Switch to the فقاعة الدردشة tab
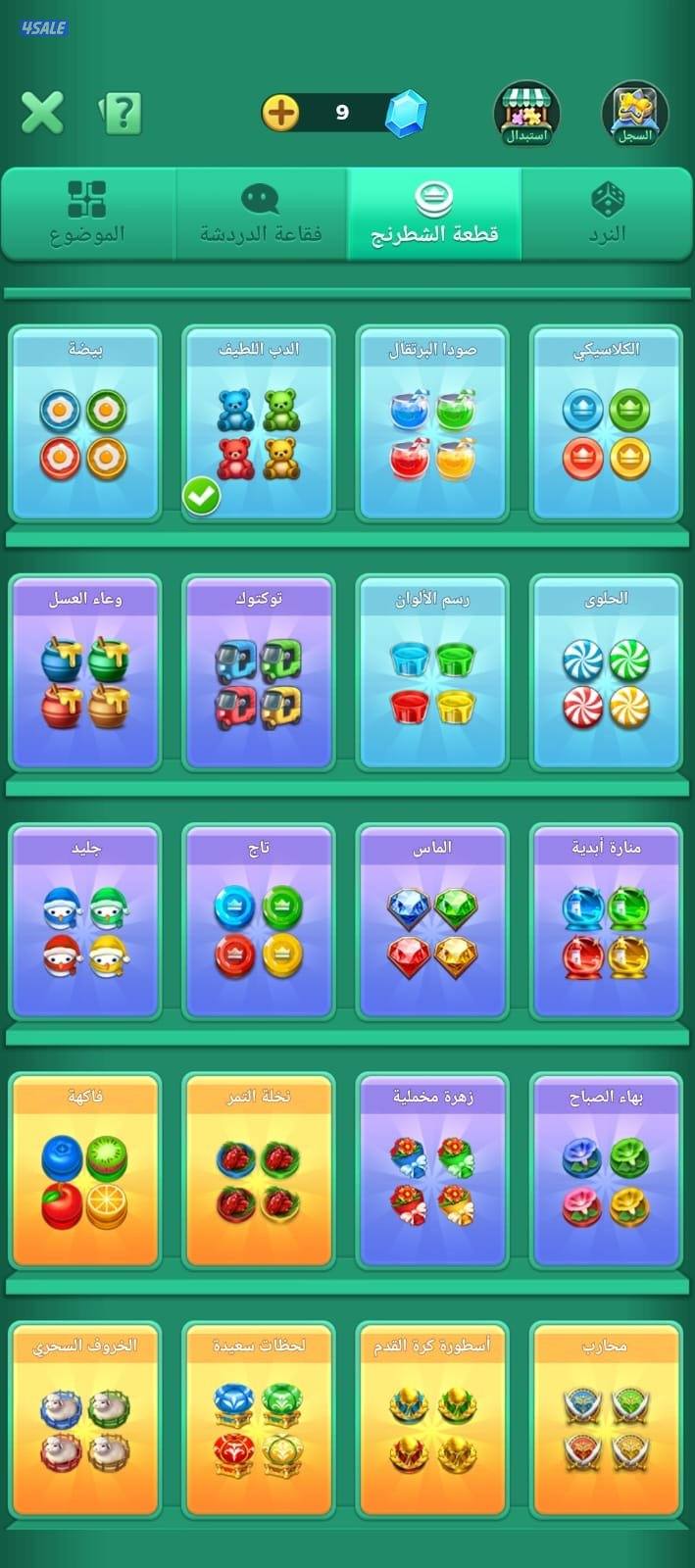Image resolution: width=695 pixels, height=1568 pixels. (x=261, y=213)
